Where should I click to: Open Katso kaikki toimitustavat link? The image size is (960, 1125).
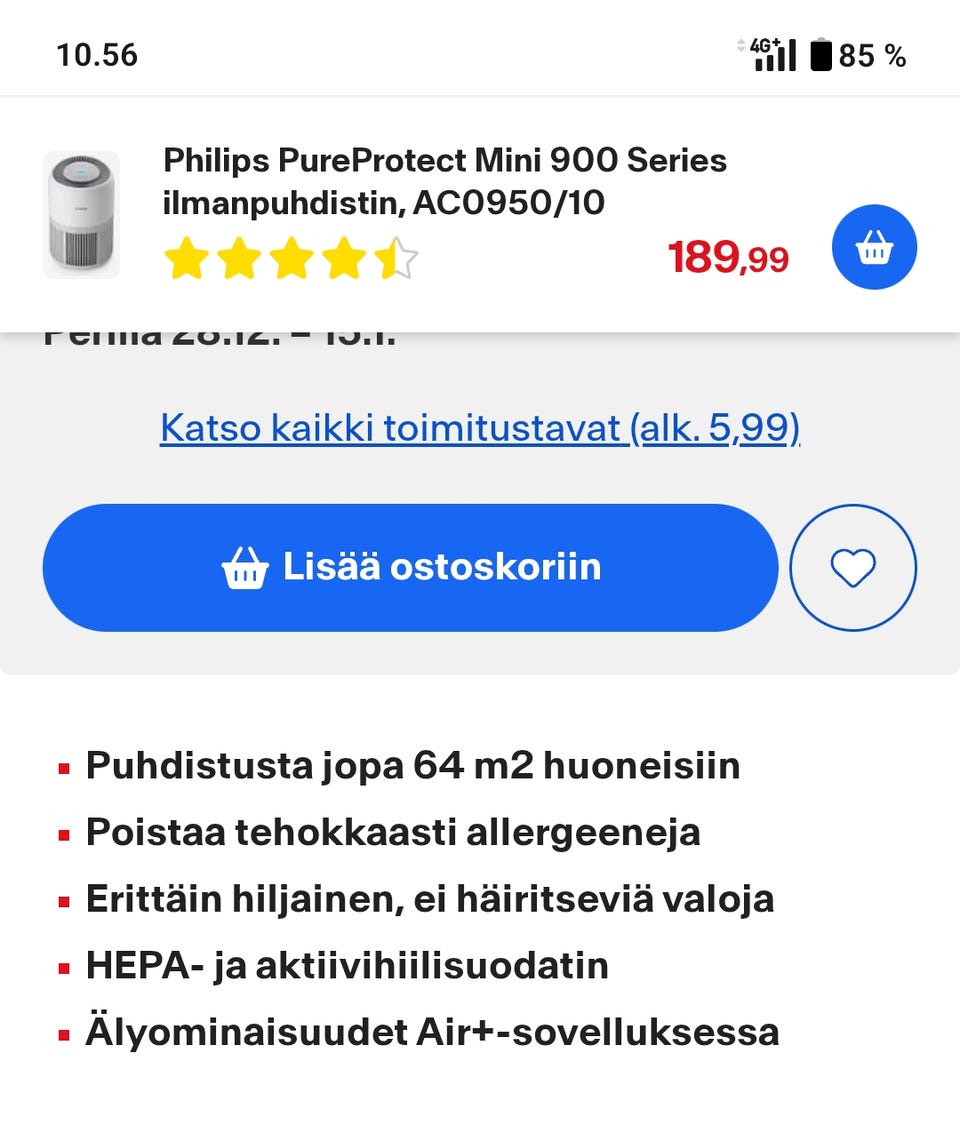point(480,428)
